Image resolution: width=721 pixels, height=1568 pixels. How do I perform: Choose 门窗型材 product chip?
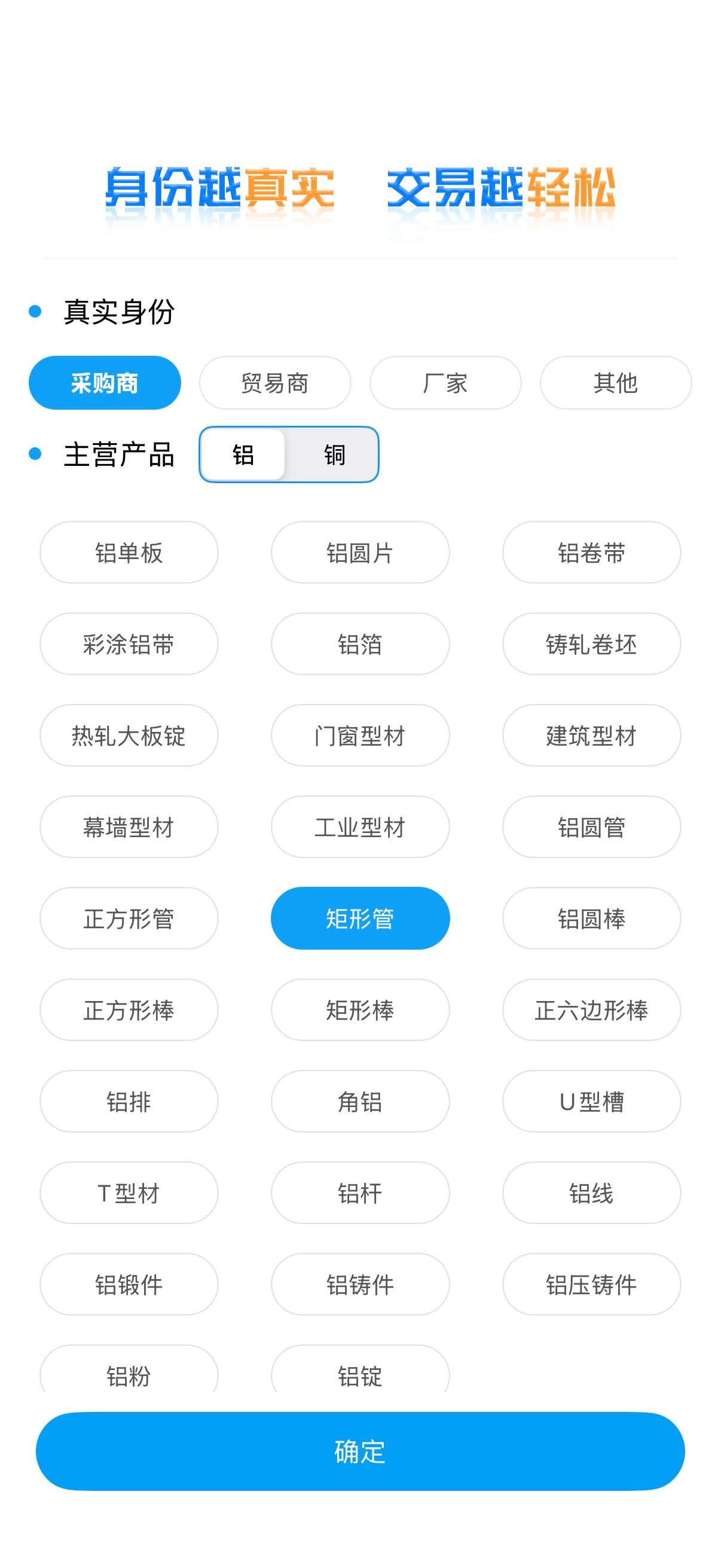tap(360, 736)
